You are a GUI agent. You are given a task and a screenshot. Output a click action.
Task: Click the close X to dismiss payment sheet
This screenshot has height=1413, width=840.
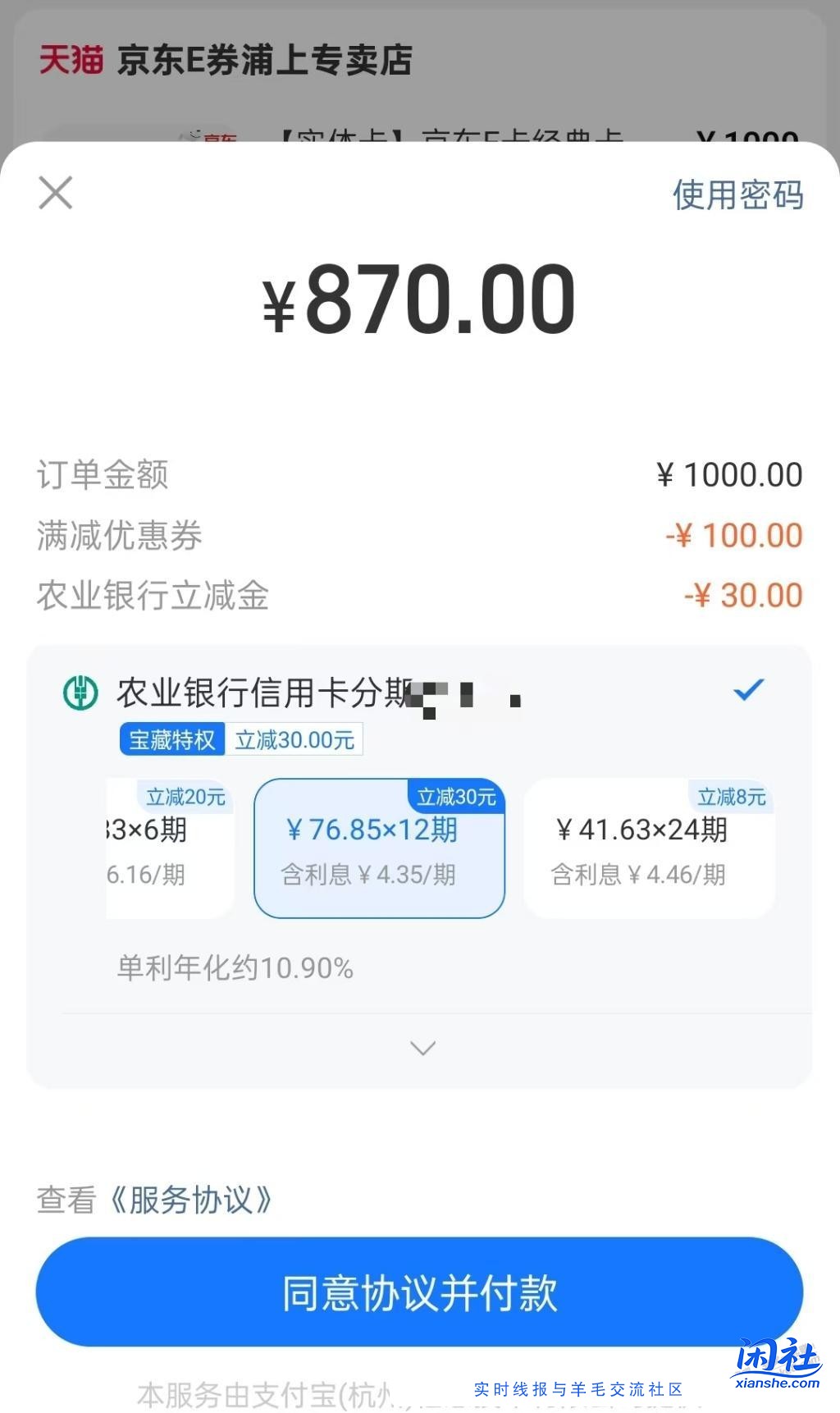click(x=54, y=193)
